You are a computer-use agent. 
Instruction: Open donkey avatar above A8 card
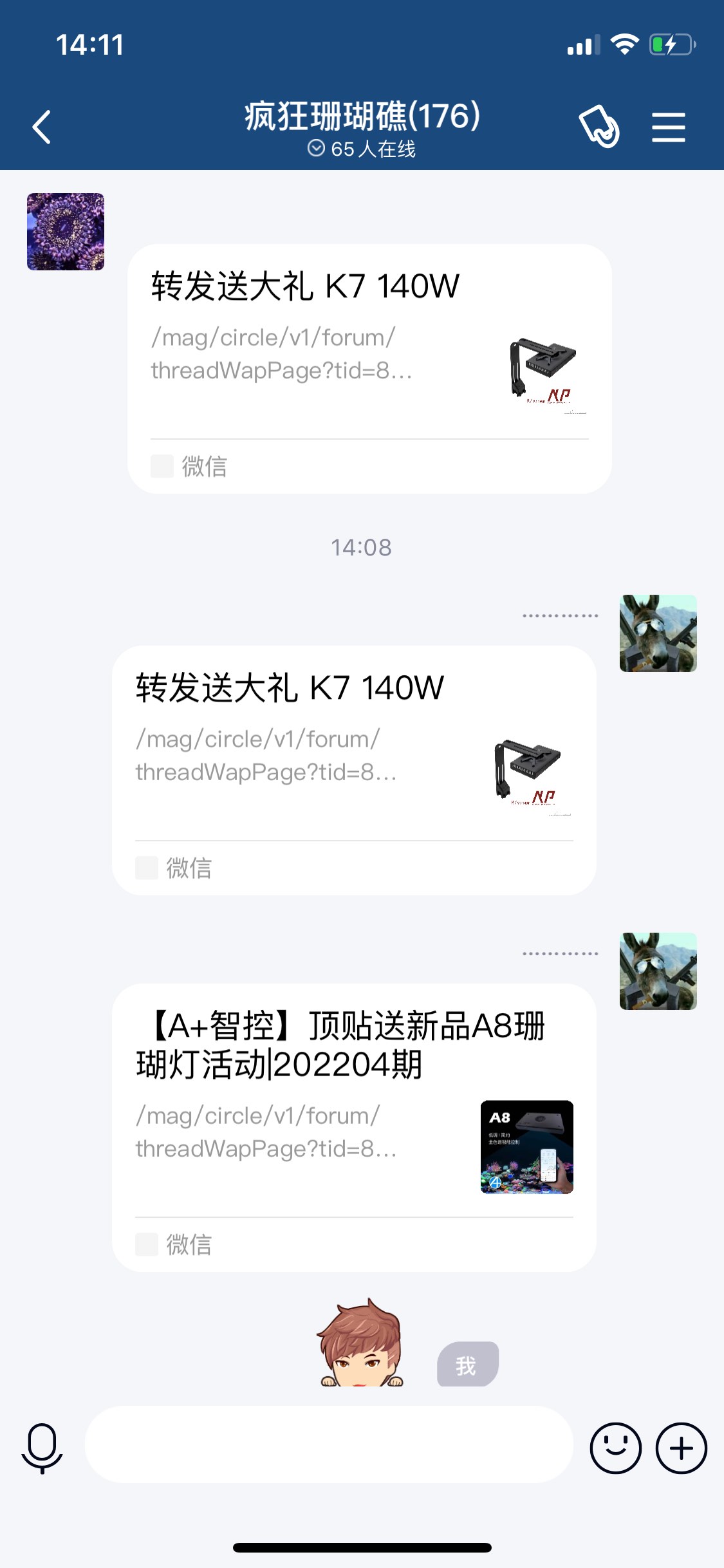(x=658, y=971)
